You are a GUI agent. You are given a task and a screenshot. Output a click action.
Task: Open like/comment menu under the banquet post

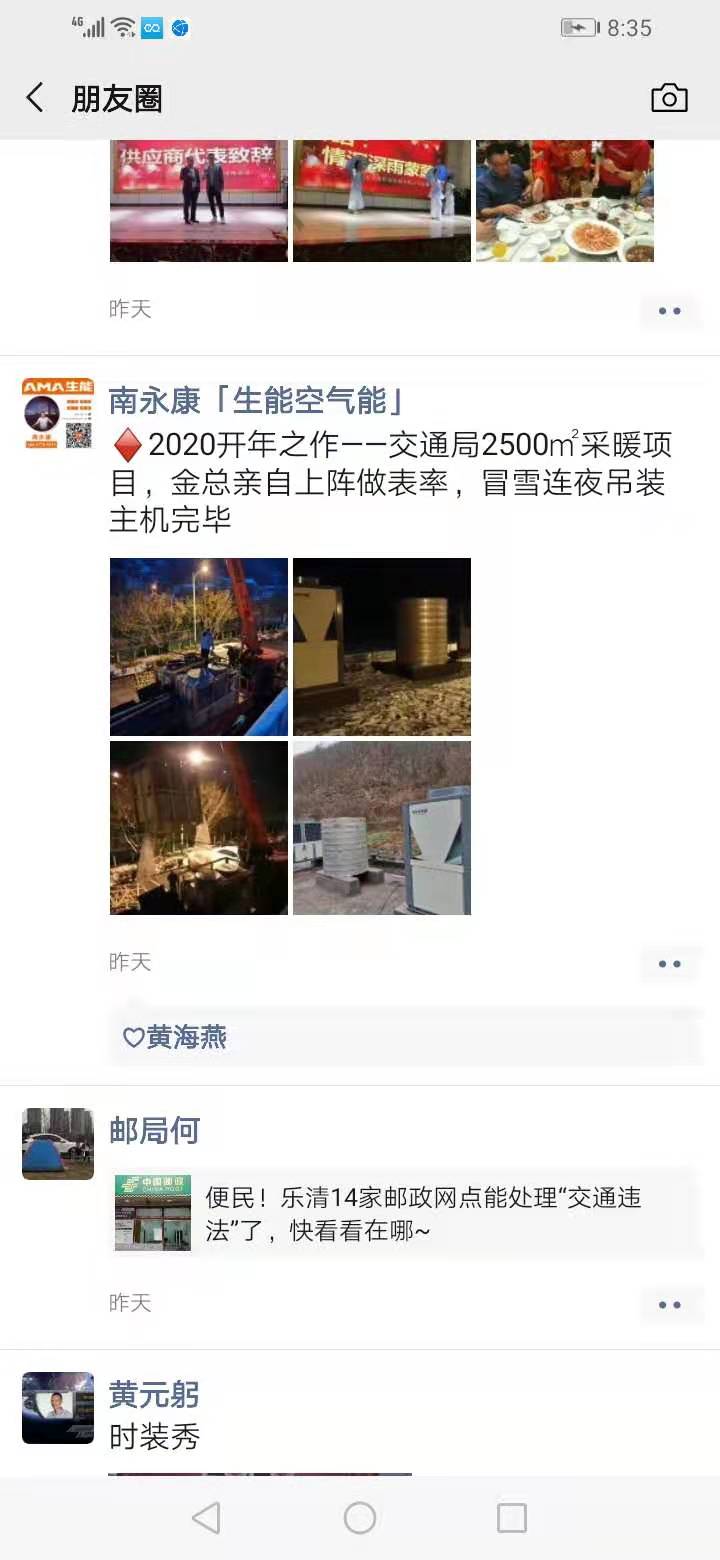669,311
